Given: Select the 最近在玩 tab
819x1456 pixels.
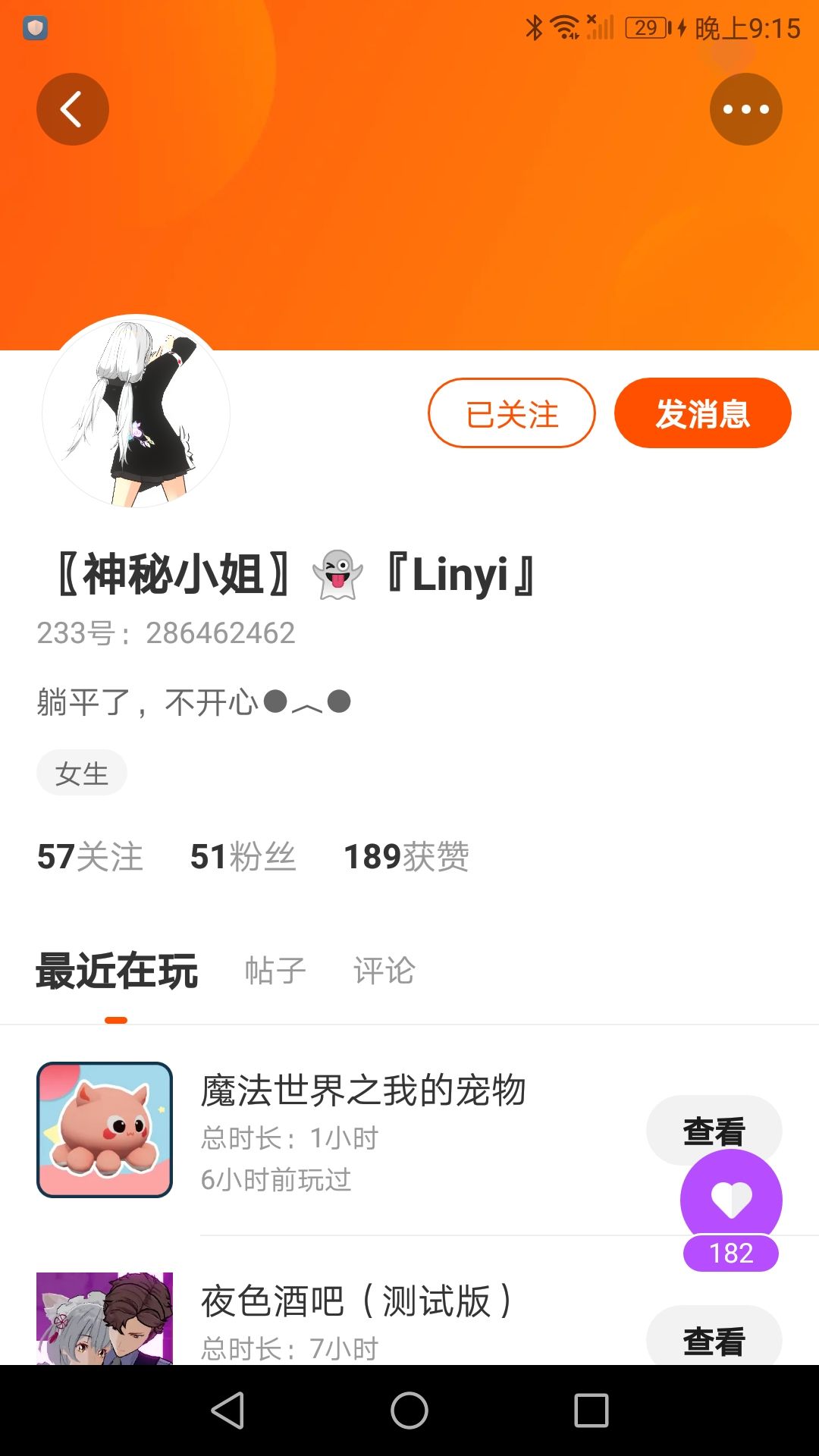Looking at the screenshot, I should tap(117, 971).
